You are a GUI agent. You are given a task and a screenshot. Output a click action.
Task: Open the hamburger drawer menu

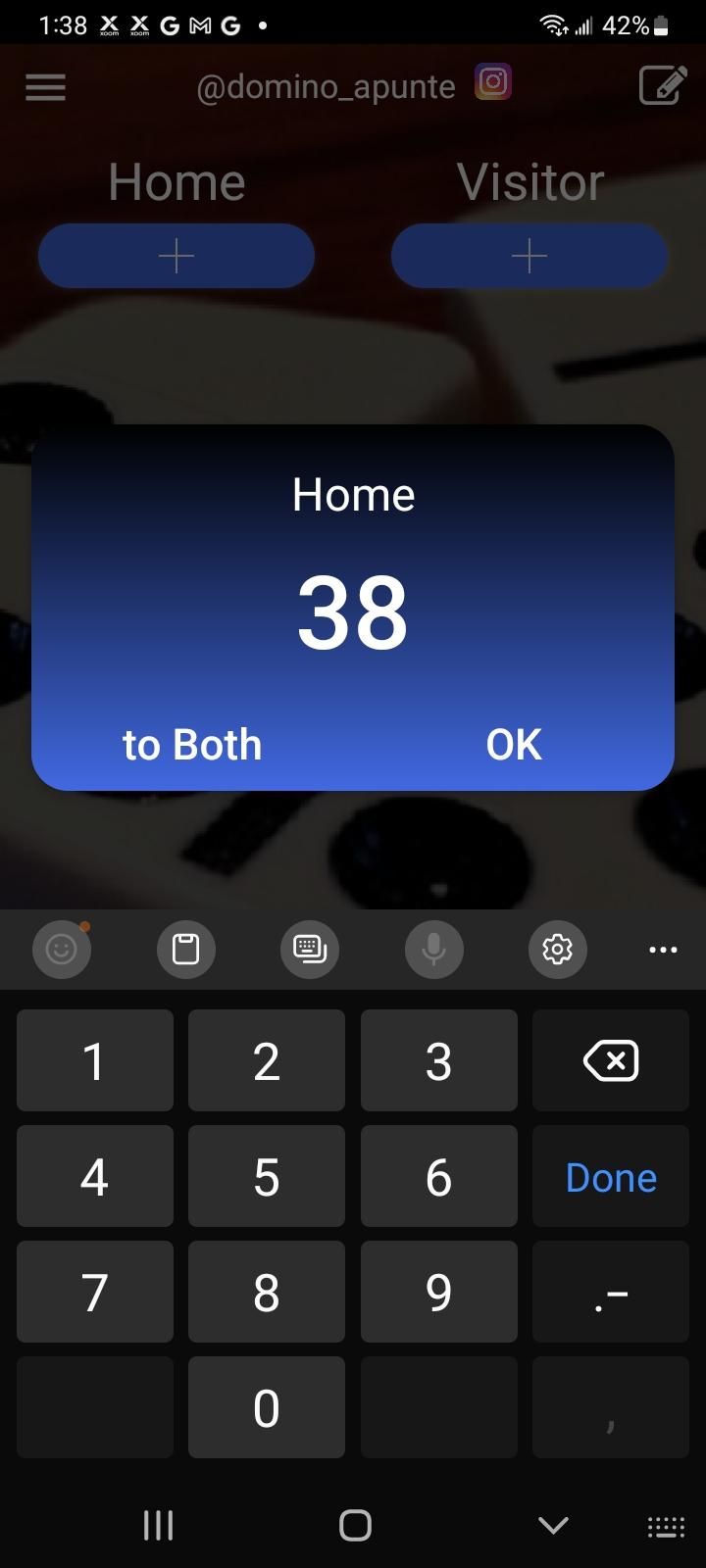(45, 87)
